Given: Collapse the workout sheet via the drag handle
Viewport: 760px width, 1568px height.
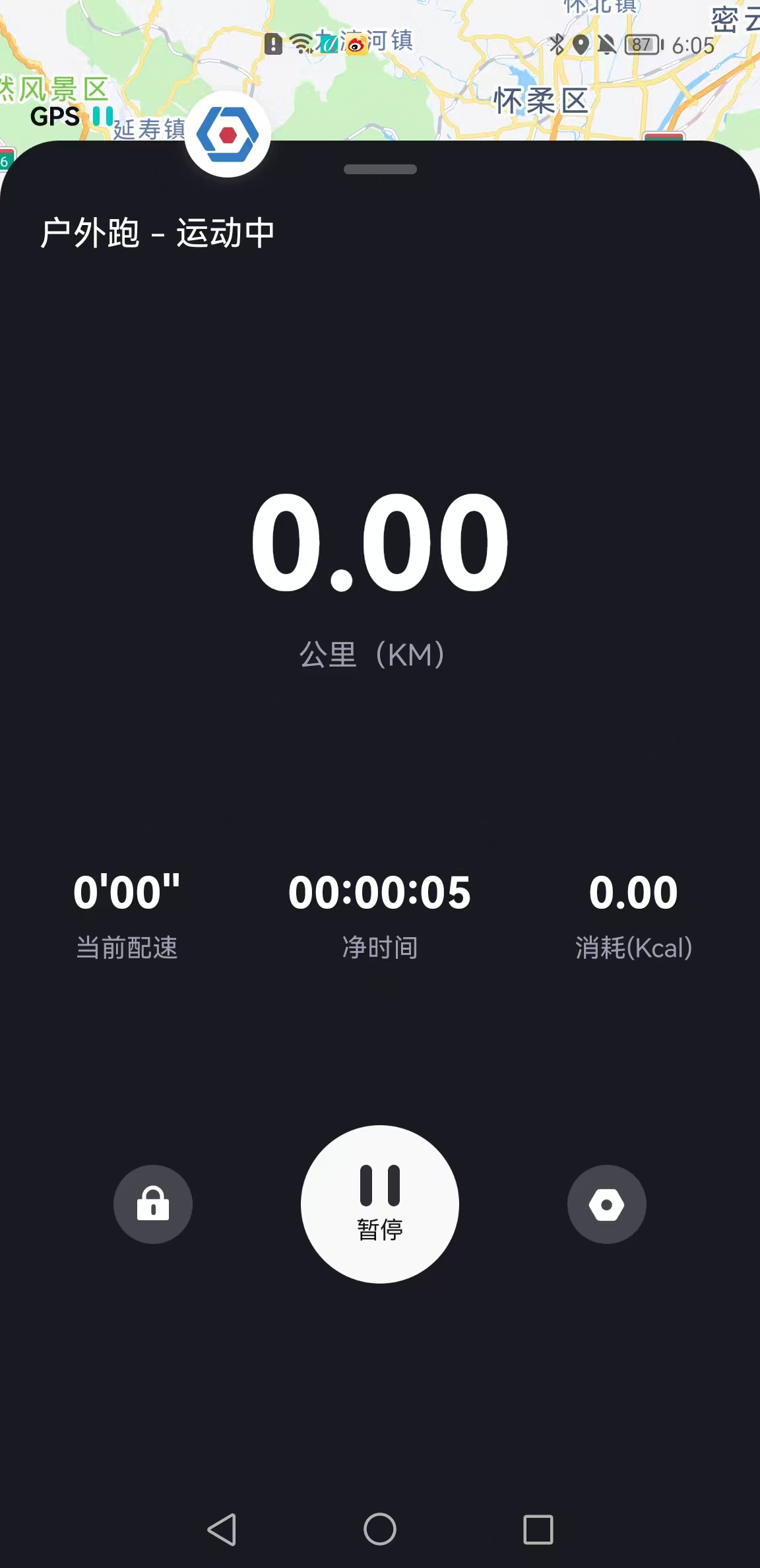Looking at the screenshot, I should 379,170.
